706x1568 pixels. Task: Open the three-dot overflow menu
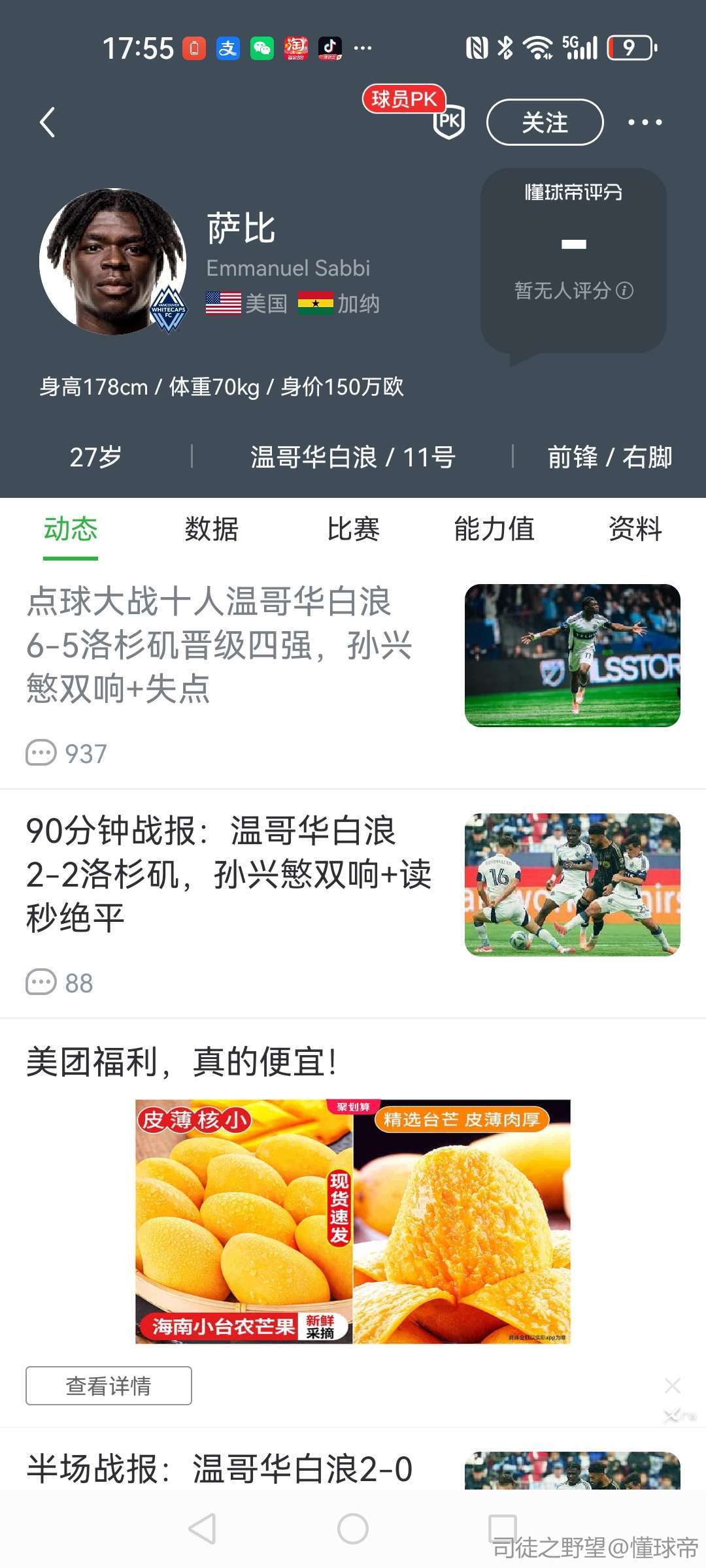point(645,122)
